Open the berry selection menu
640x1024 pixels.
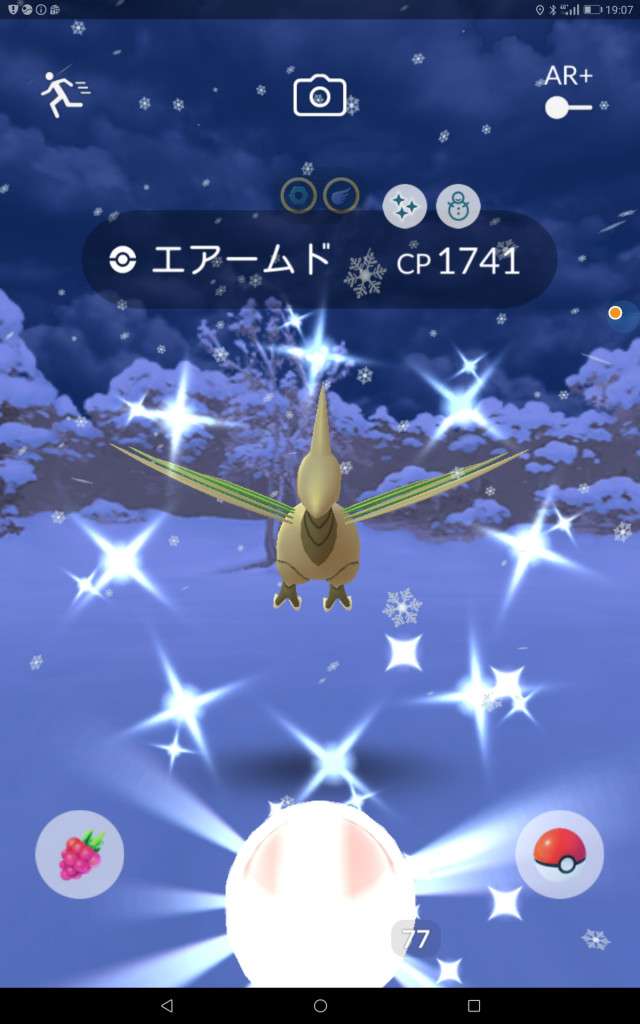(80, 855)
